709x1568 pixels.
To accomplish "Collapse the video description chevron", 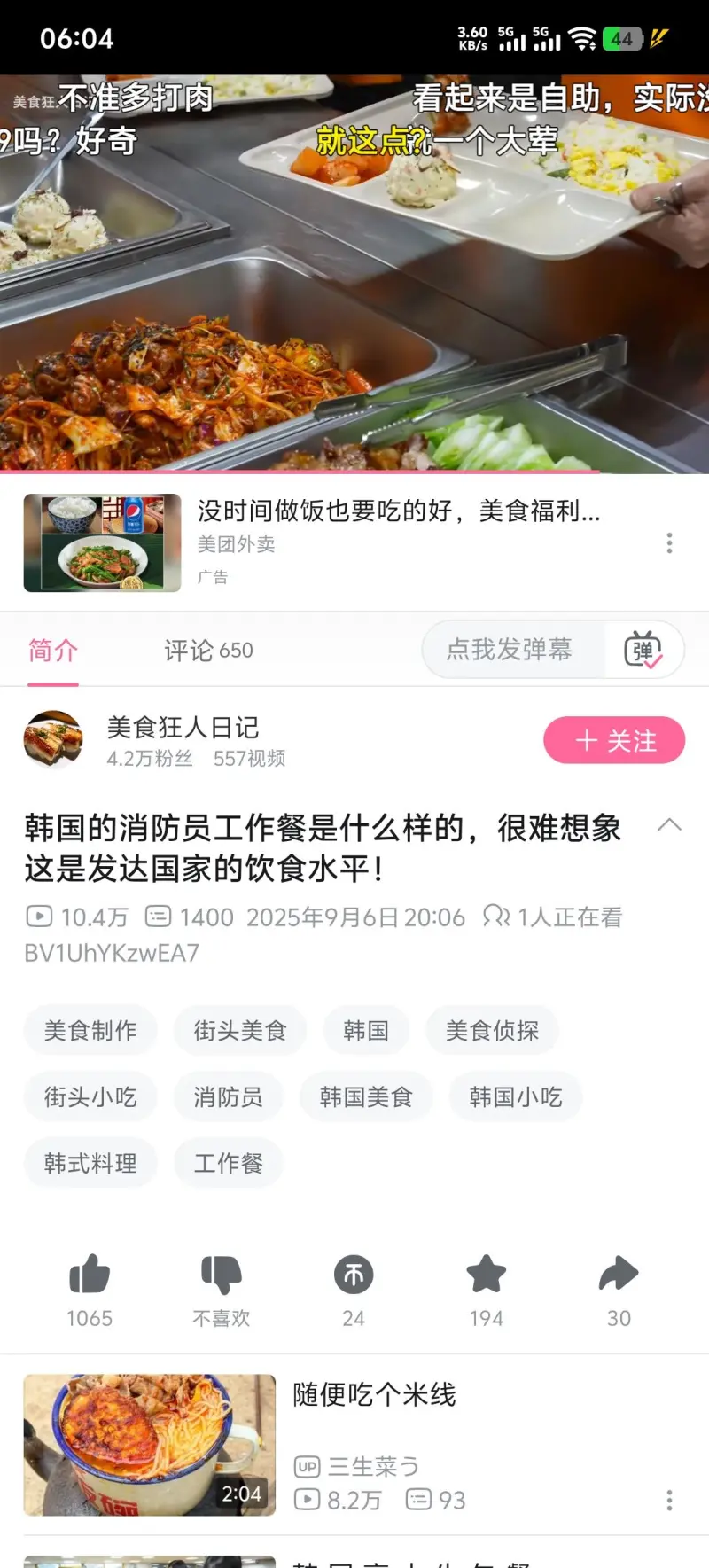I will pyautogui.click(x=670, y=825).
